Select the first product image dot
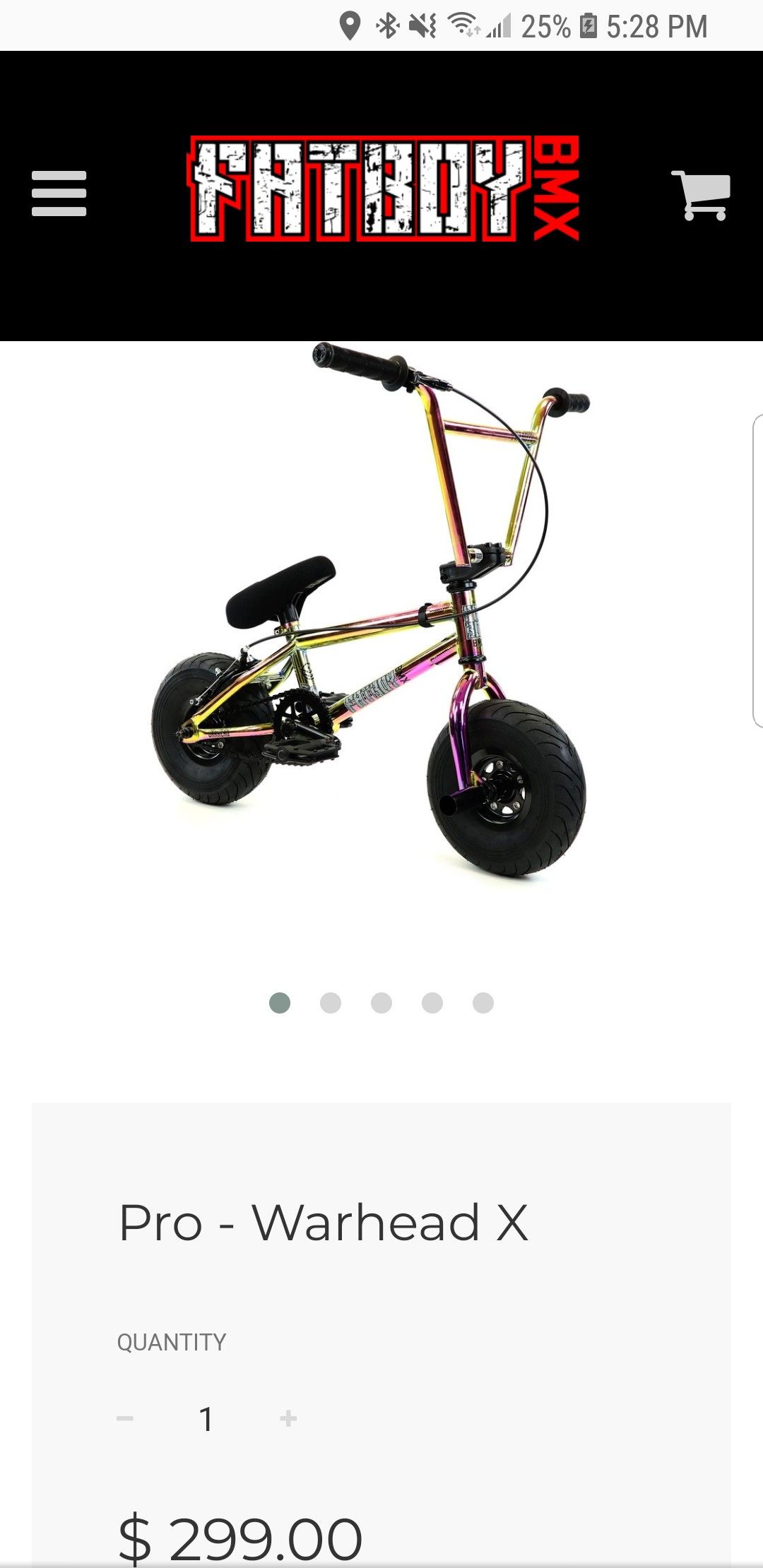763x1568 pixels. 280,1003
